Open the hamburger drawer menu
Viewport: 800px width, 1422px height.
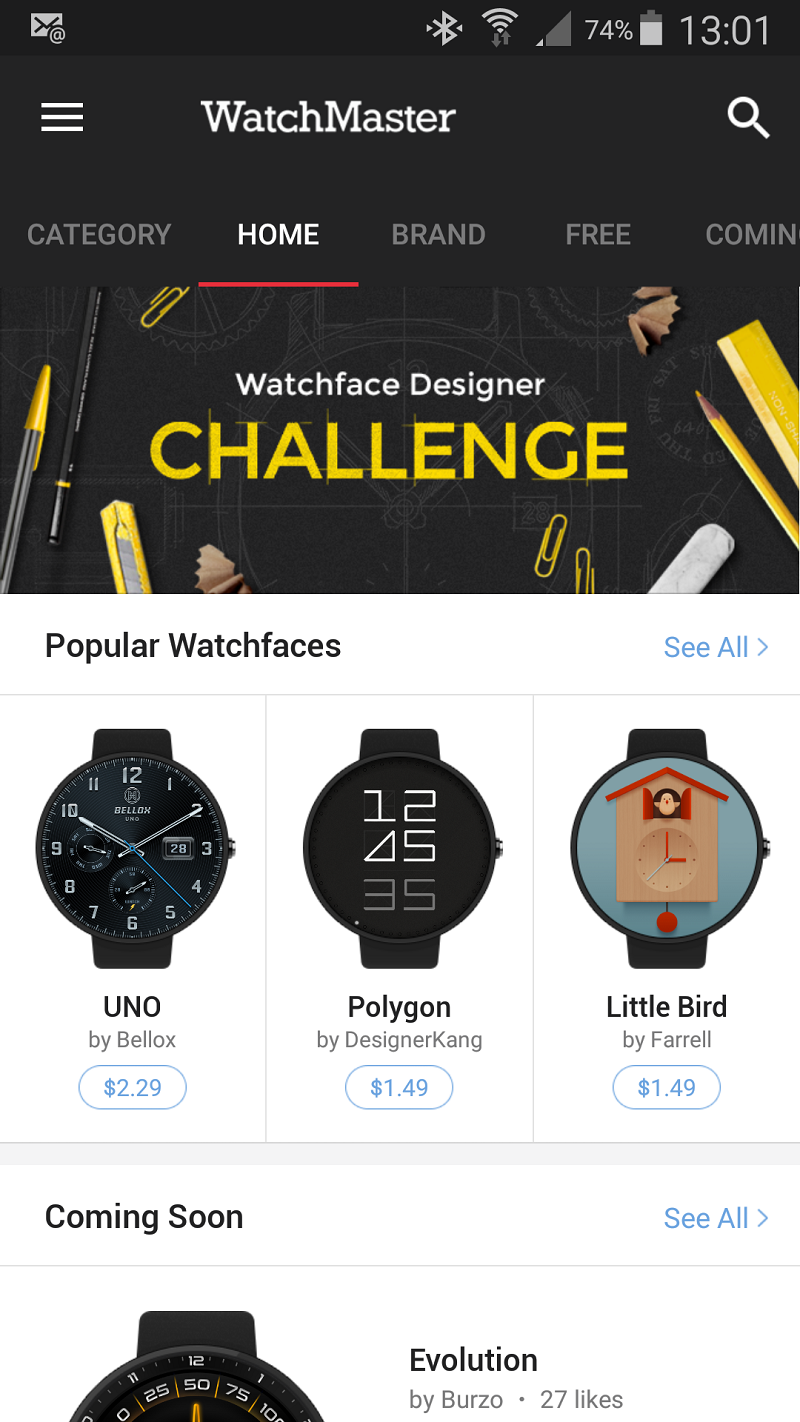(x=62, y=118)
